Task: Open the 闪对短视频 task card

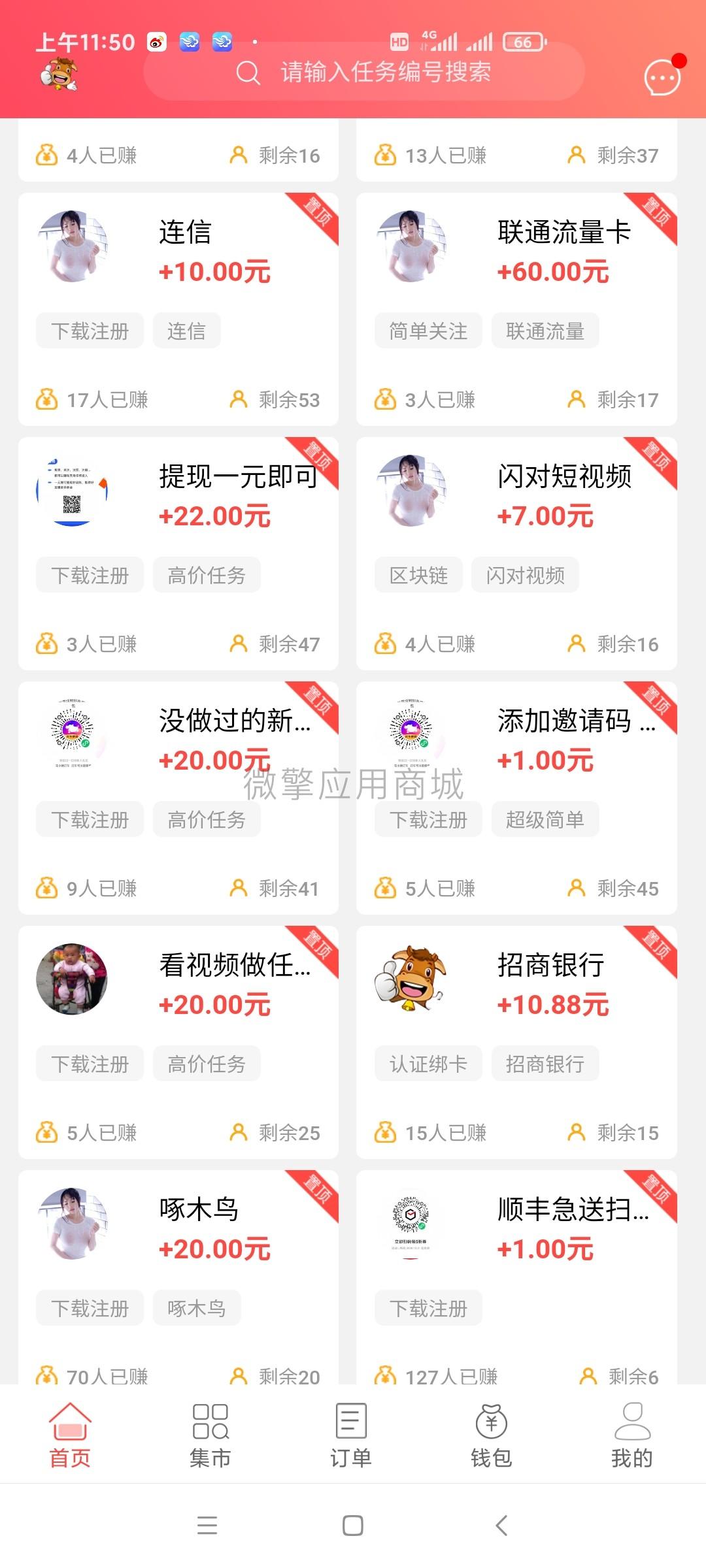Action: [x=516, y=553]
